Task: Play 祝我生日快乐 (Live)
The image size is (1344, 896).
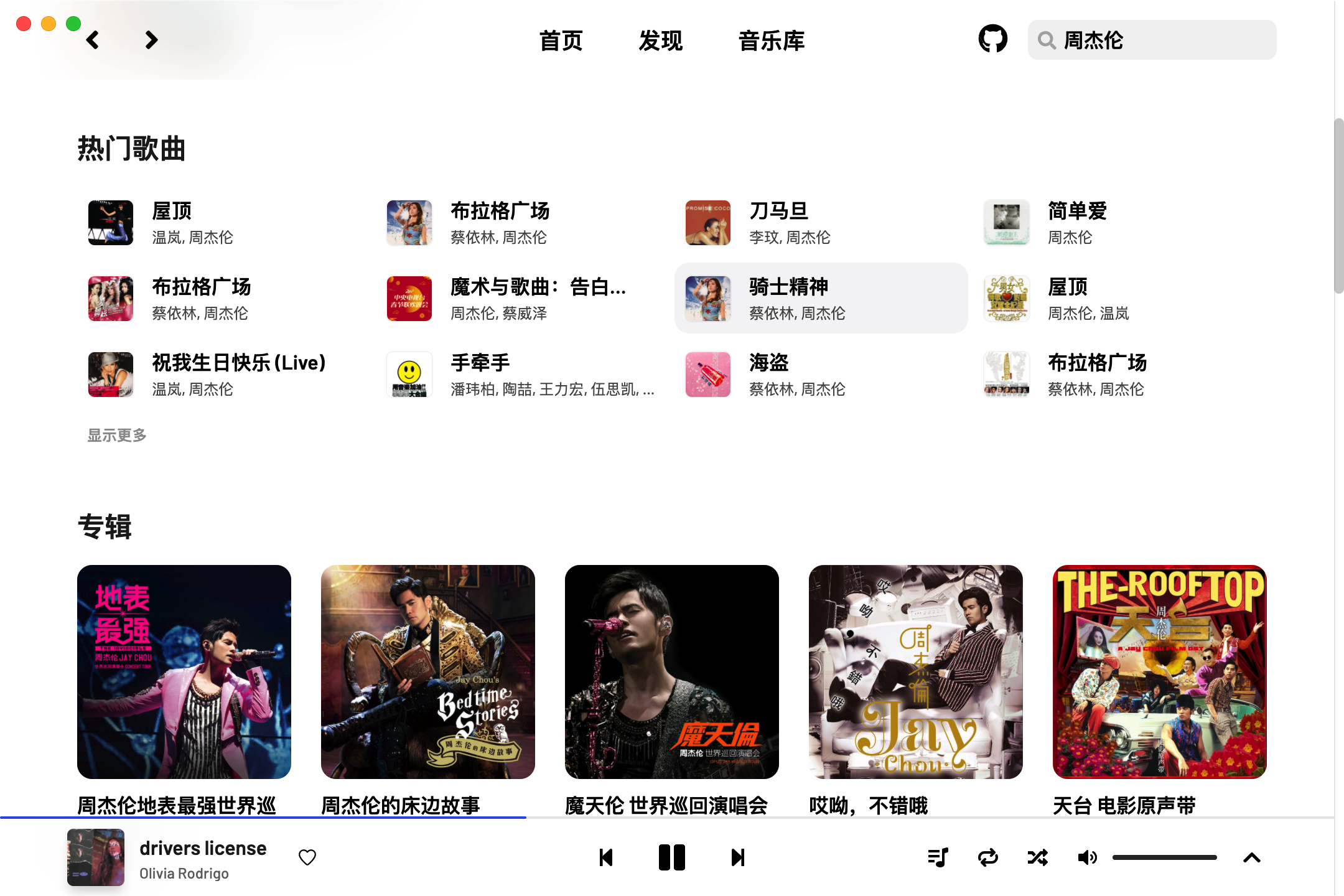Action: coord(238,363)
